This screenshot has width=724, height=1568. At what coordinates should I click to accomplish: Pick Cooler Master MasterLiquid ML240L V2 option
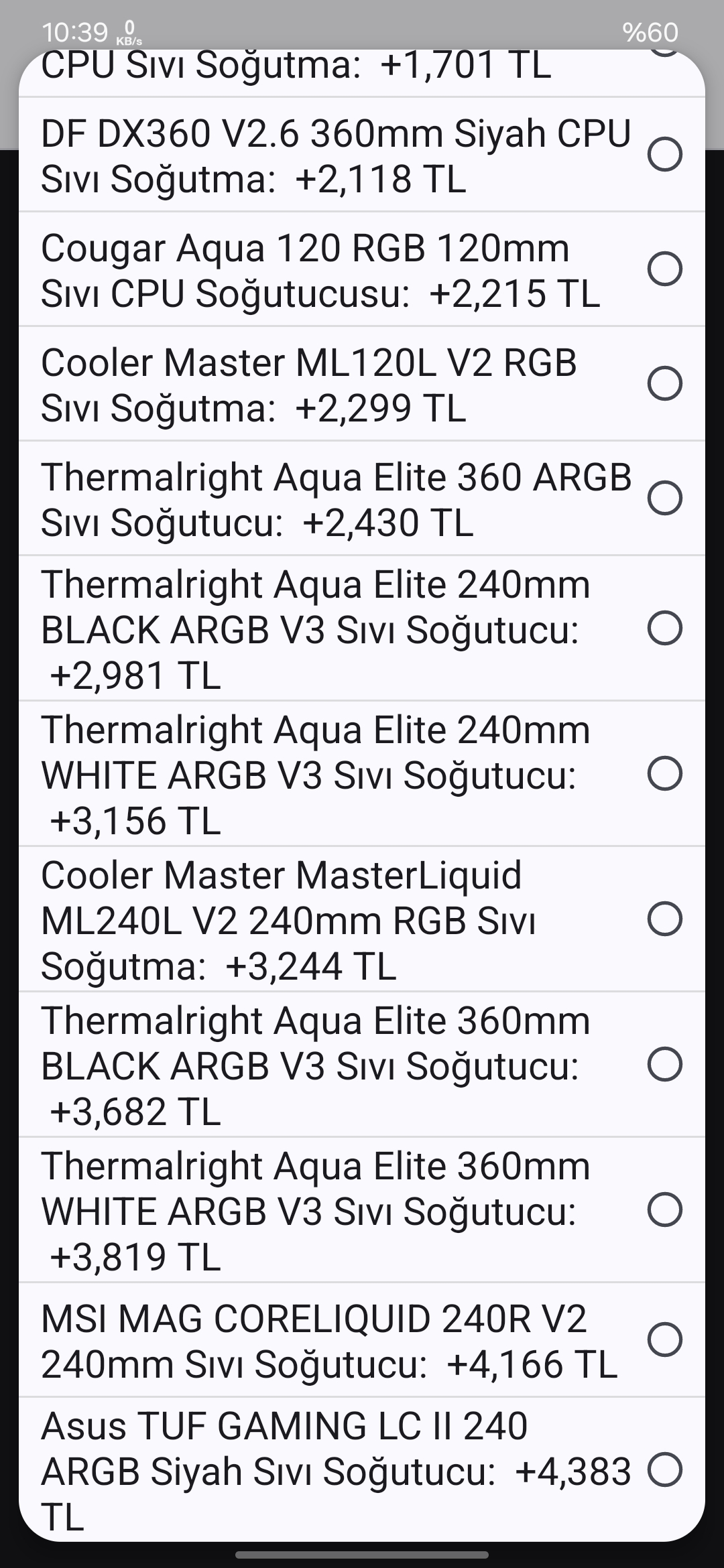coord(362,919)
